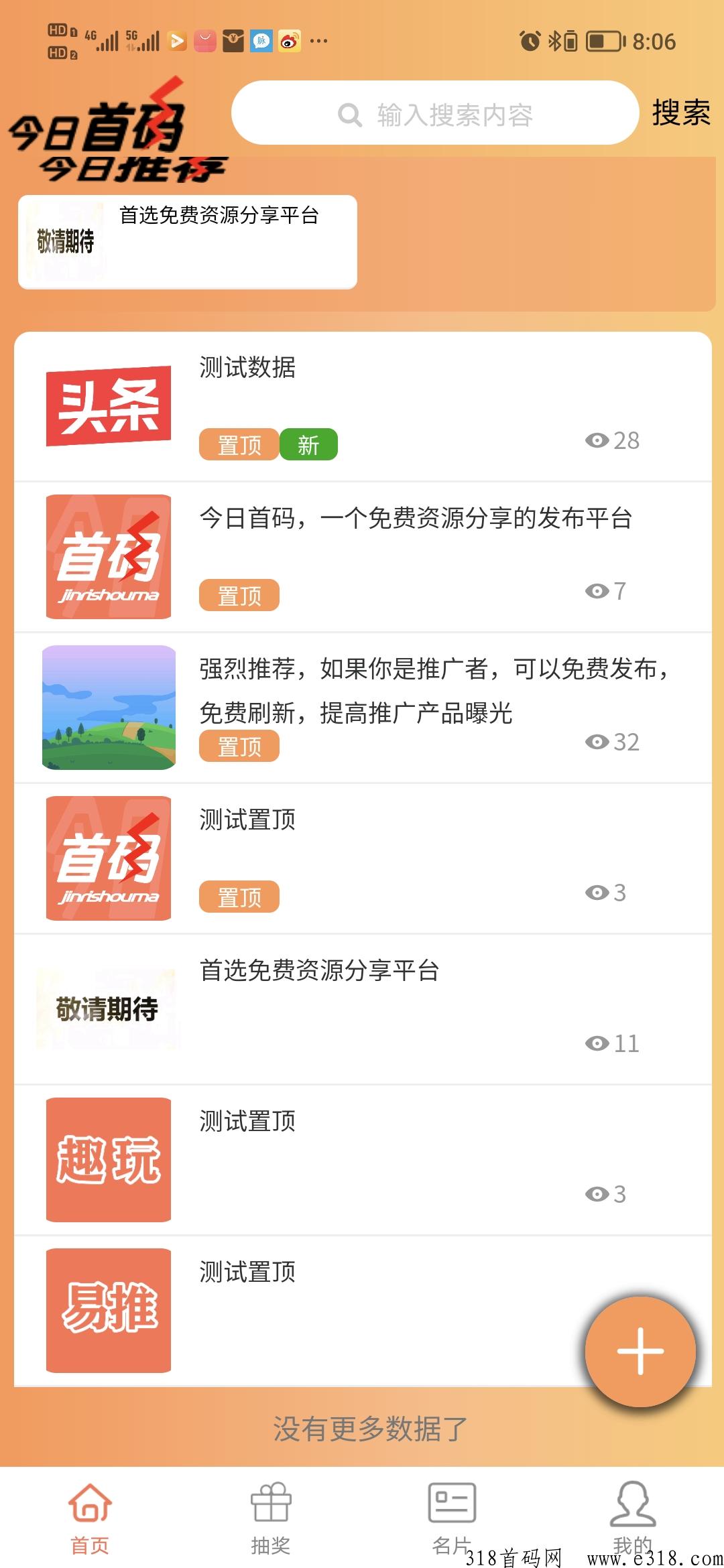
Task: Tap the search input field
Action: click(436, 115)
